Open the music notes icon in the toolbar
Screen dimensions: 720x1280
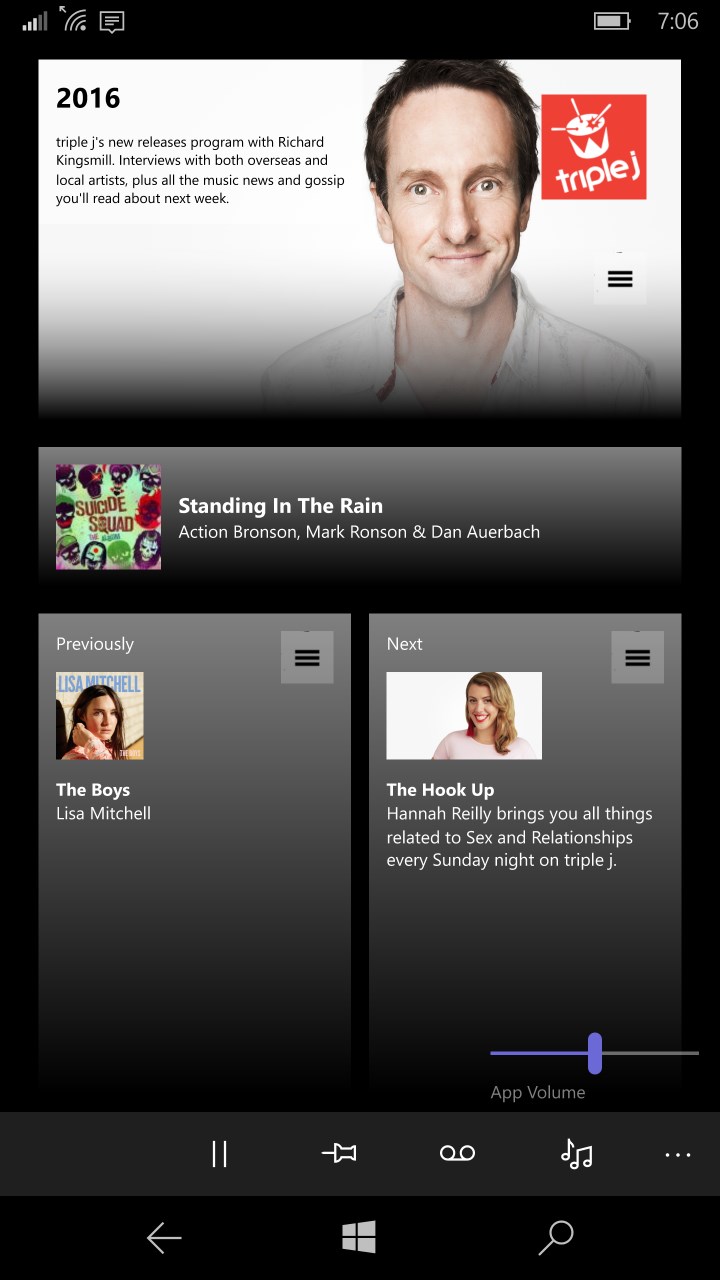coord(576,1154)
